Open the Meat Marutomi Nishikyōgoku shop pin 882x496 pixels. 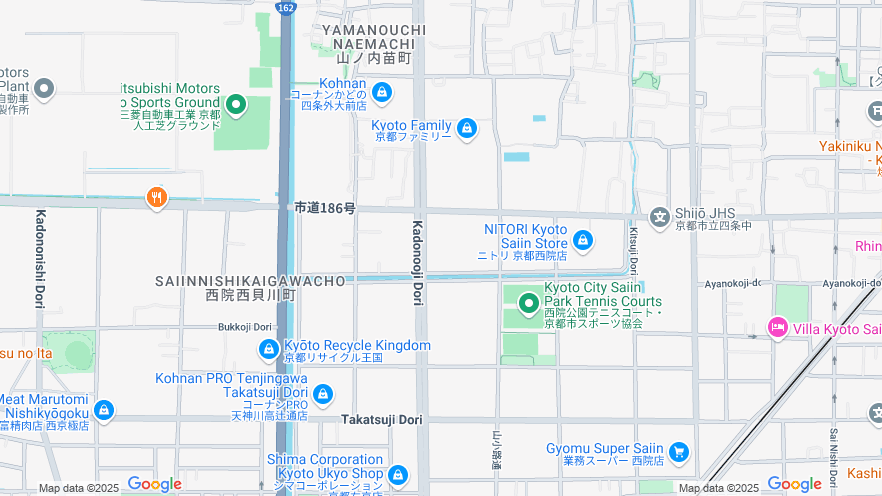pos(103,410)
